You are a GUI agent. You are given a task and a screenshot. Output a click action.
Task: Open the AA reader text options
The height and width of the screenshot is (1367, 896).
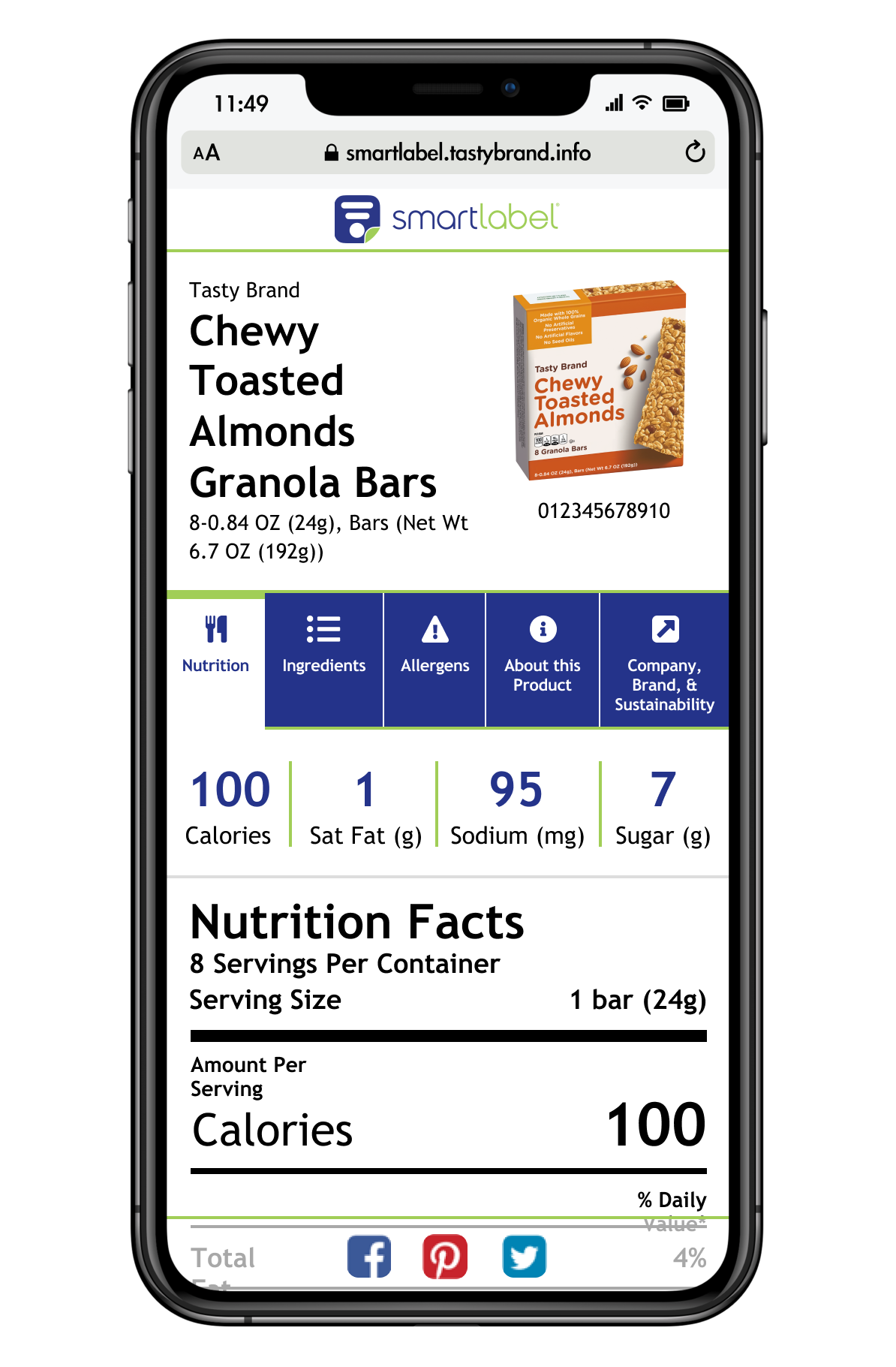tap(206, 153)
